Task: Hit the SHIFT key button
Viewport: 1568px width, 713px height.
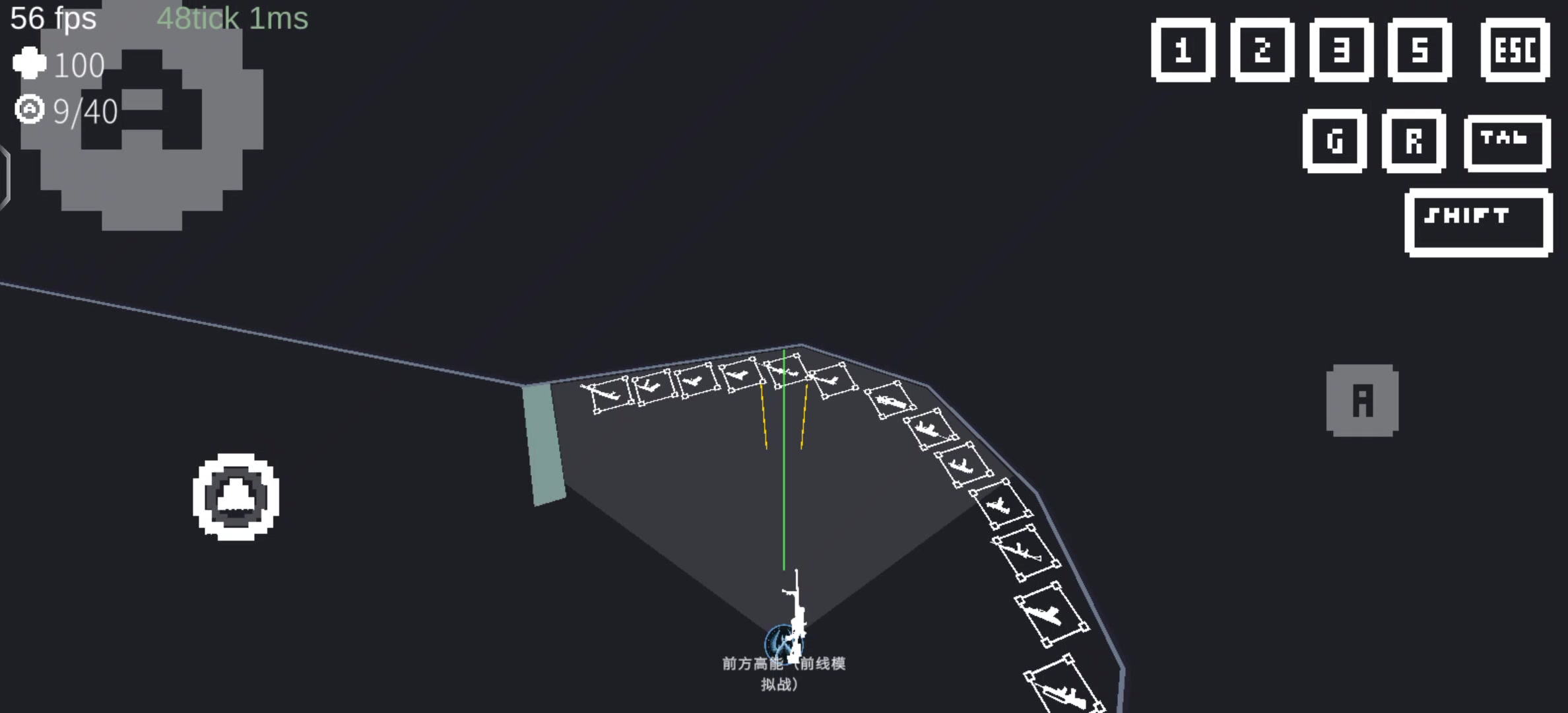Action: tap(1478, 222)
